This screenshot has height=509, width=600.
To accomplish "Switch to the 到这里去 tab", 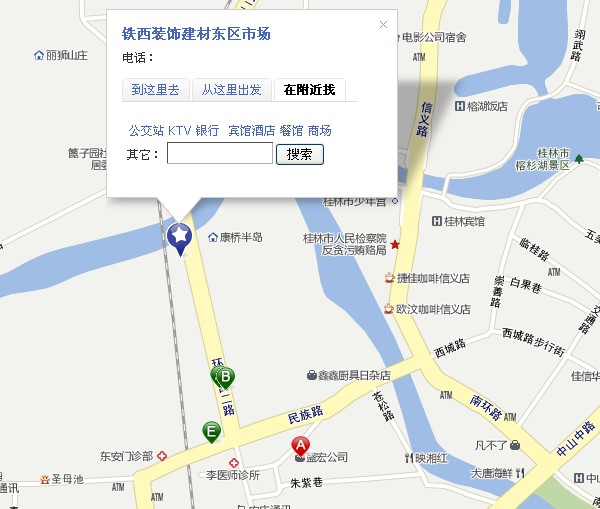I will (155, 90).
